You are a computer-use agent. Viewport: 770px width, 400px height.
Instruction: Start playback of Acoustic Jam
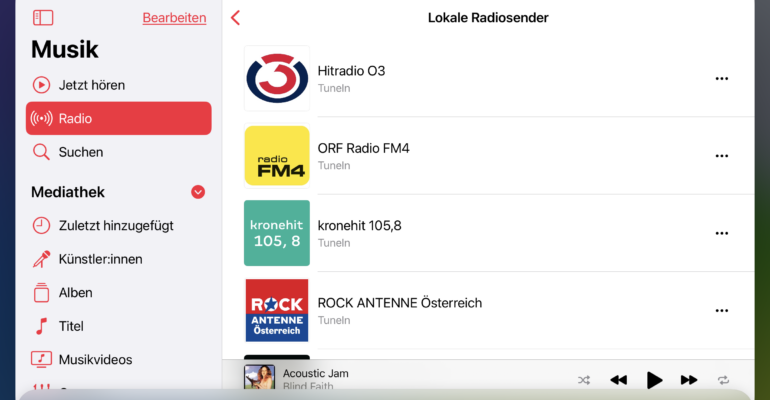pos(654,380)
